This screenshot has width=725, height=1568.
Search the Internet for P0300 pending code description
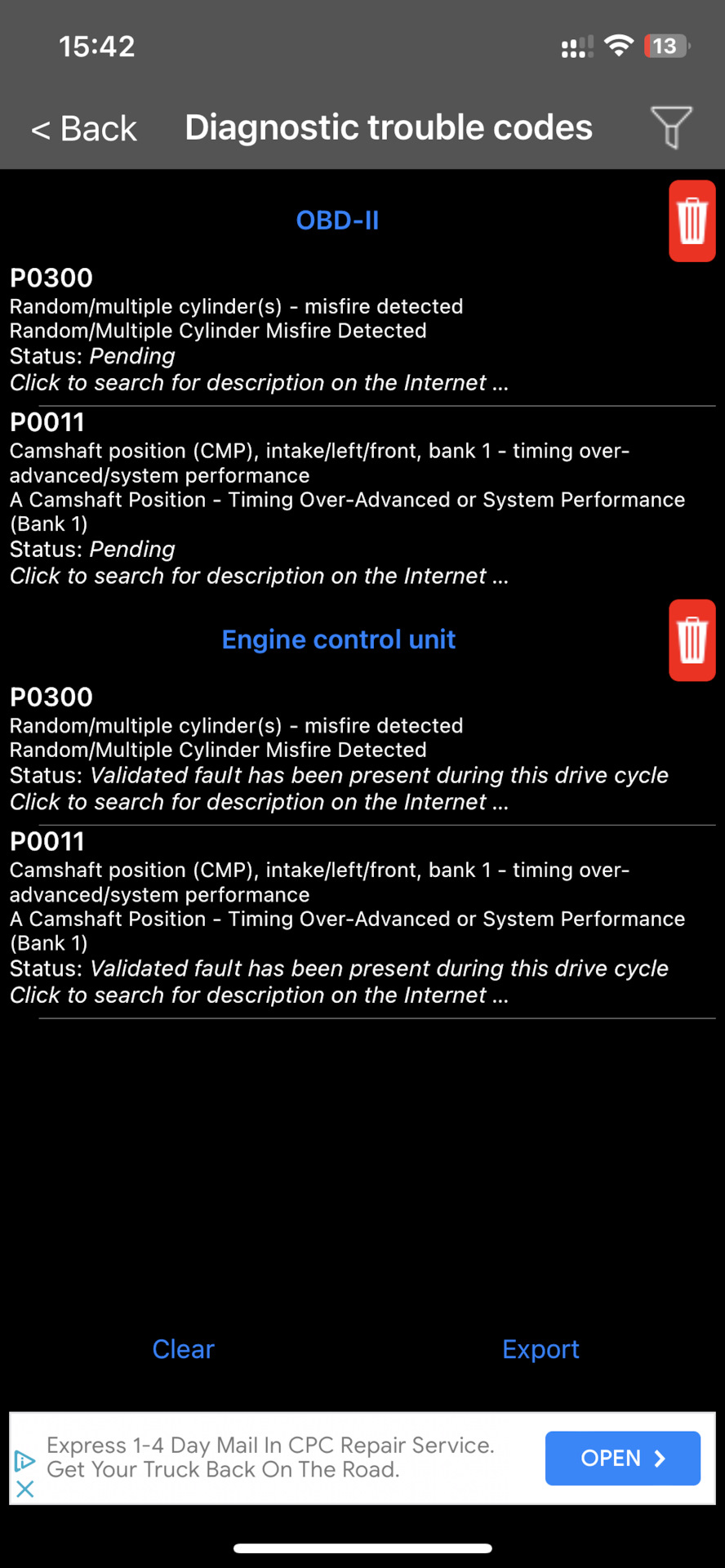tap(259, 382)
